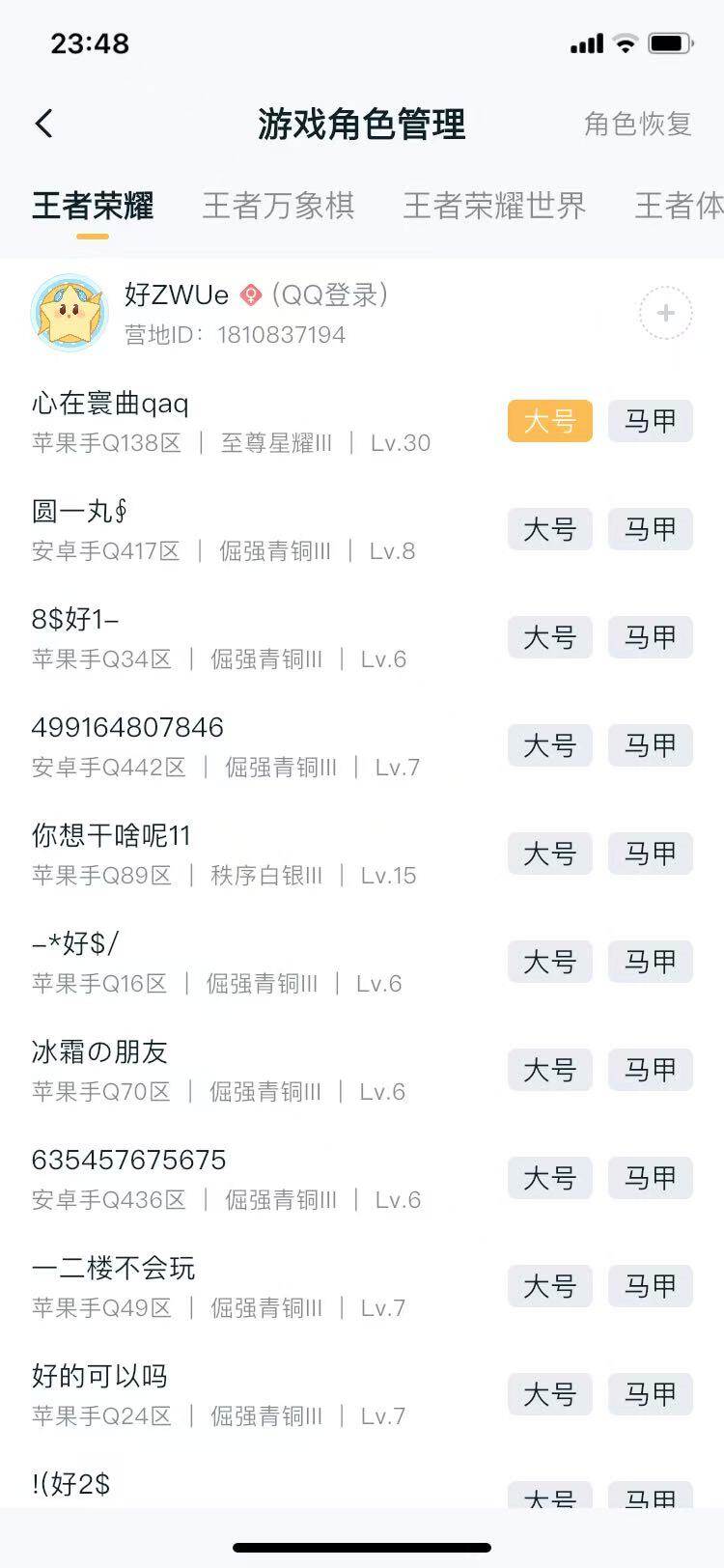
Task: Switch to the 王者万象棋 tab
Action: (280, 205)
